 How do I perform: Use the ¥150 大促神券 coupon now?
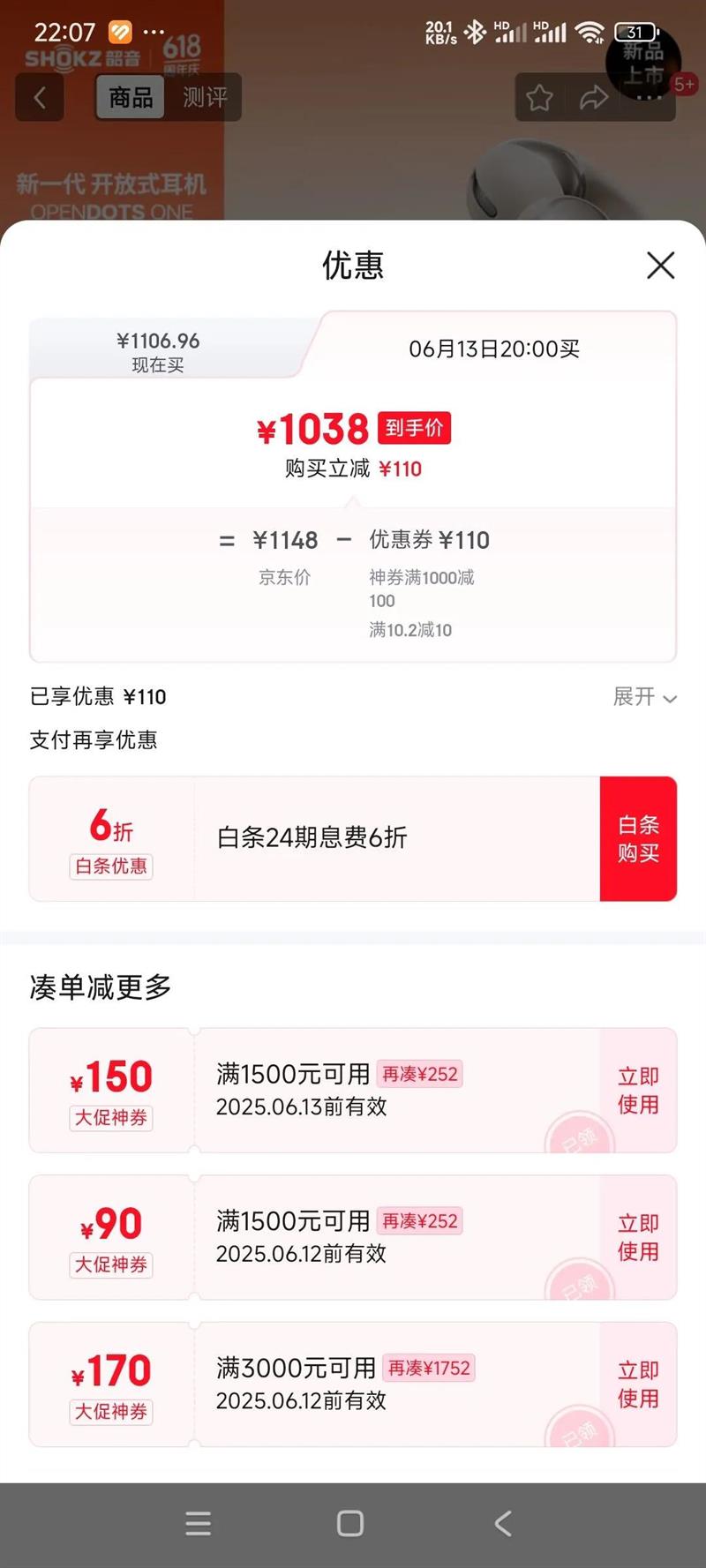coord(638,1090)
